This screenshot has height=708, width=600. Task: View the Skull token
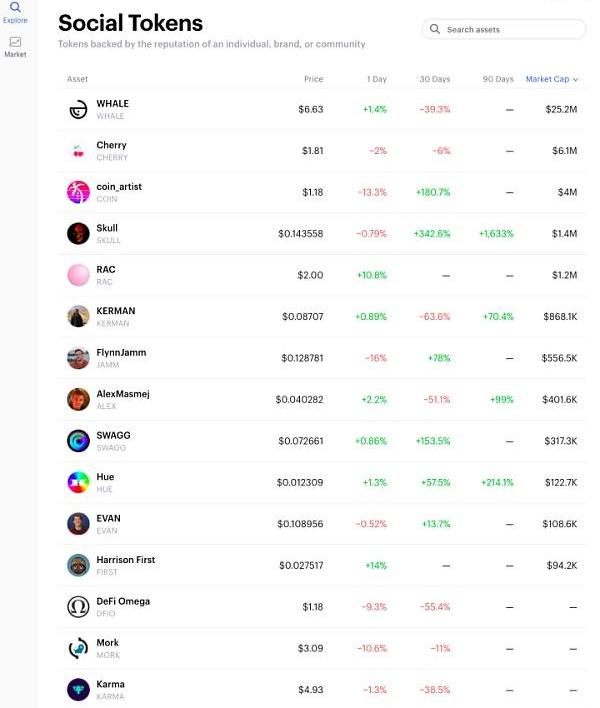107,228
